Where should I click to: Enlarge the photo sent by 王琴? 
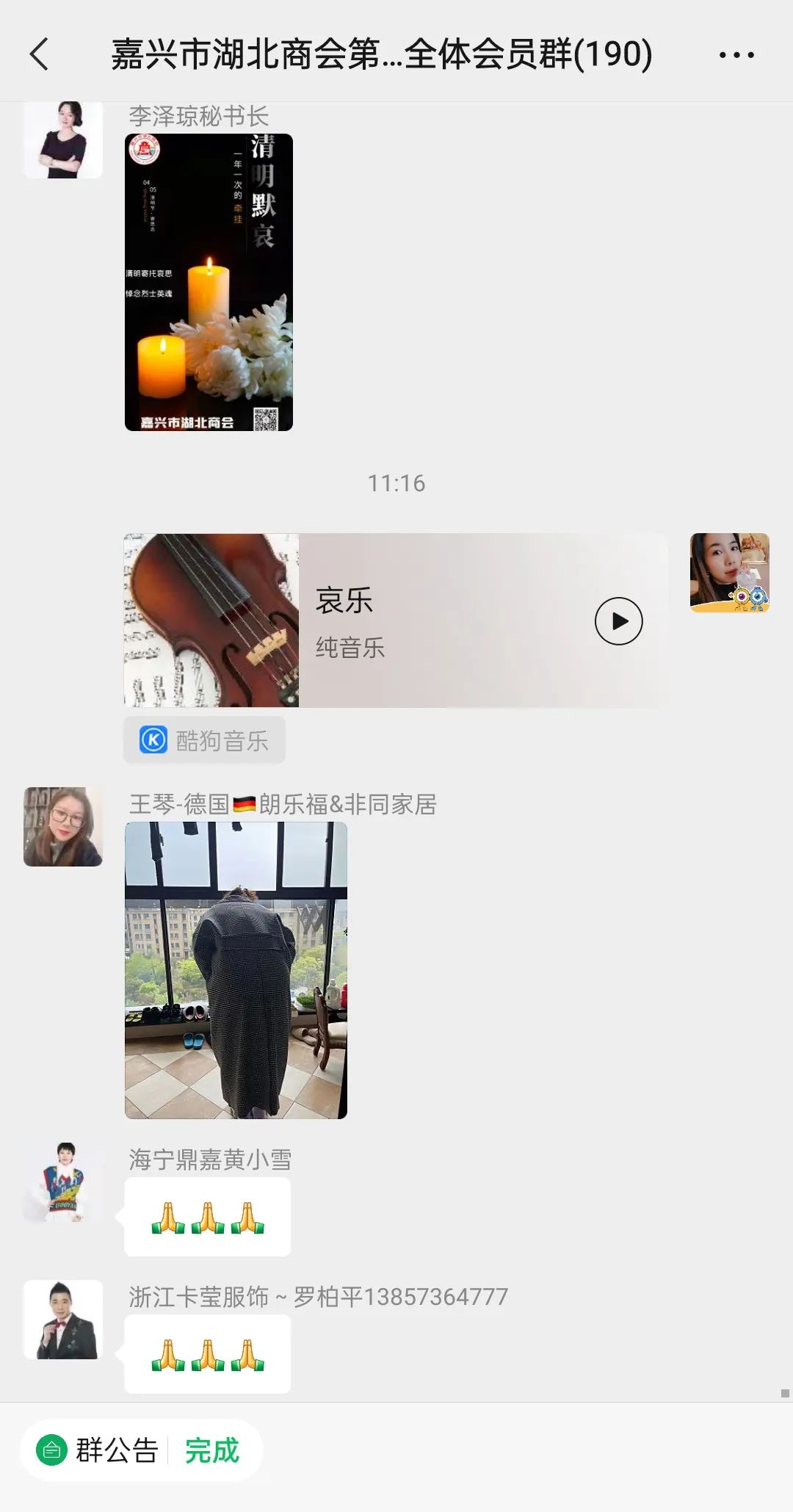pyautogui.click(x=236, y=970)
